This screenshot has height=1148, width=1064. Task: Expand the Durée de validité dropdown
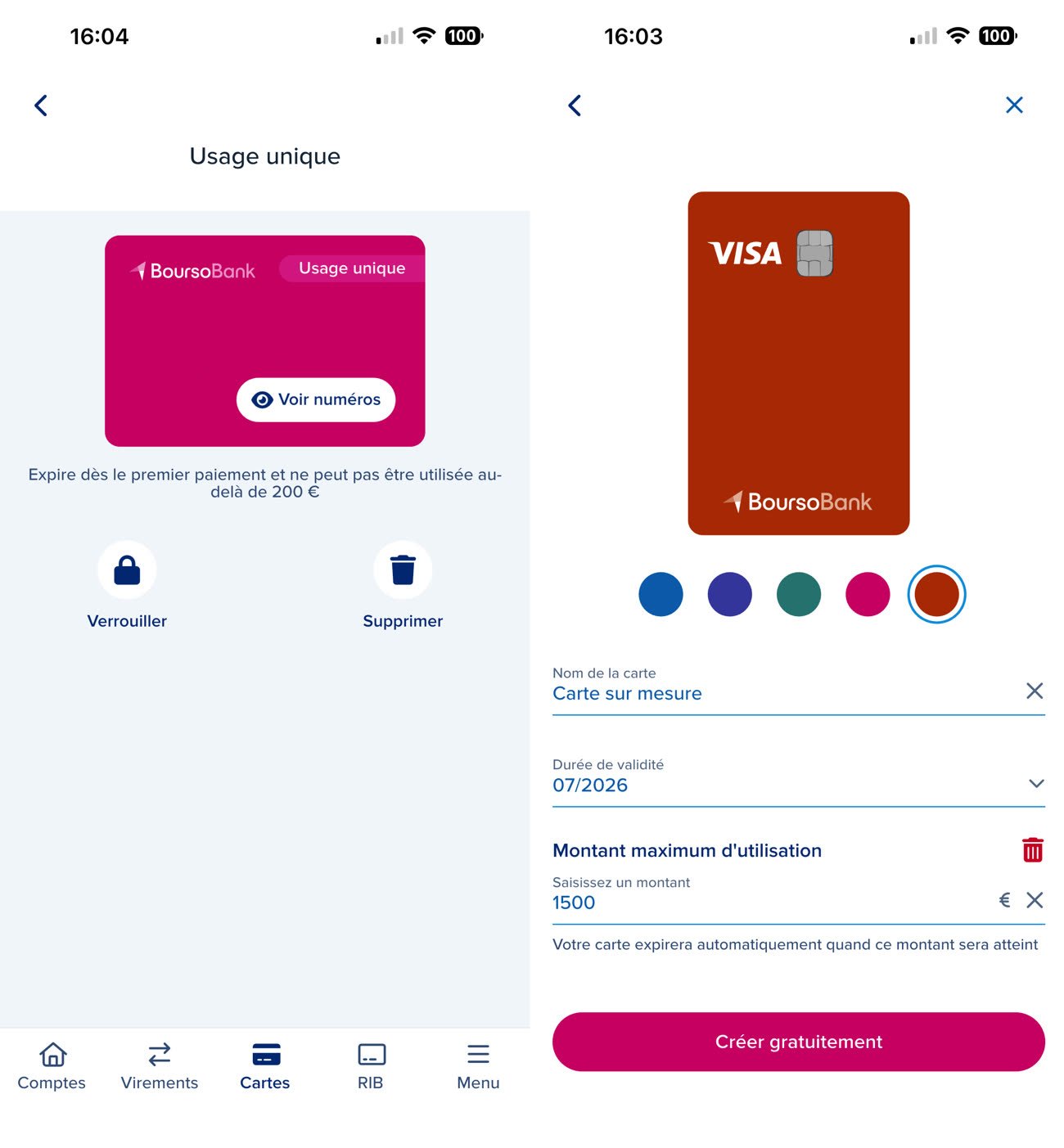tap(1035, 784)
